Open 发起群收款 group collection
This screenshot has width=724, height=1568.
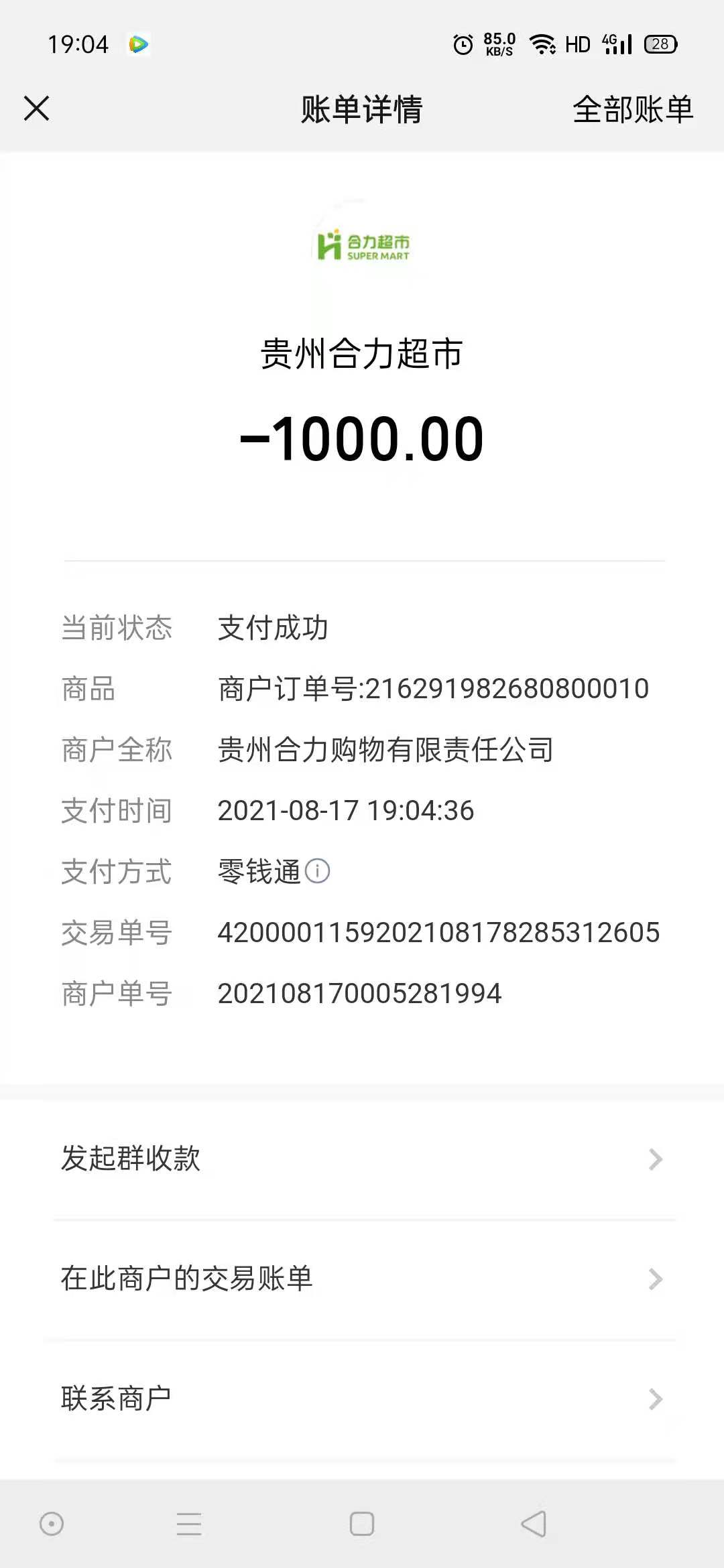pyautogui.click(x=362, y=1159)
